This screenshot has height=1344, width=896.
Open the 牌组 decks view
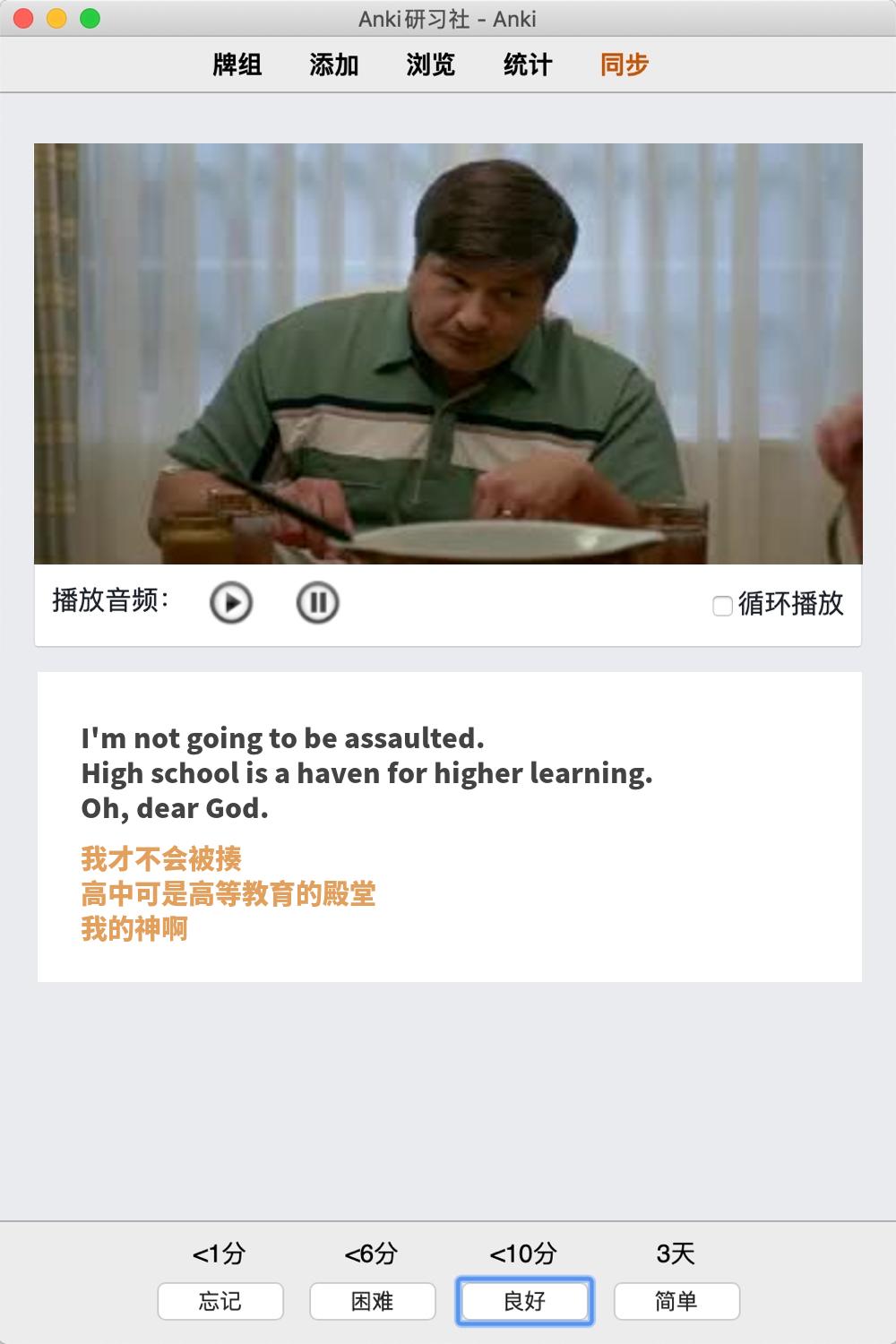point(237,65)
